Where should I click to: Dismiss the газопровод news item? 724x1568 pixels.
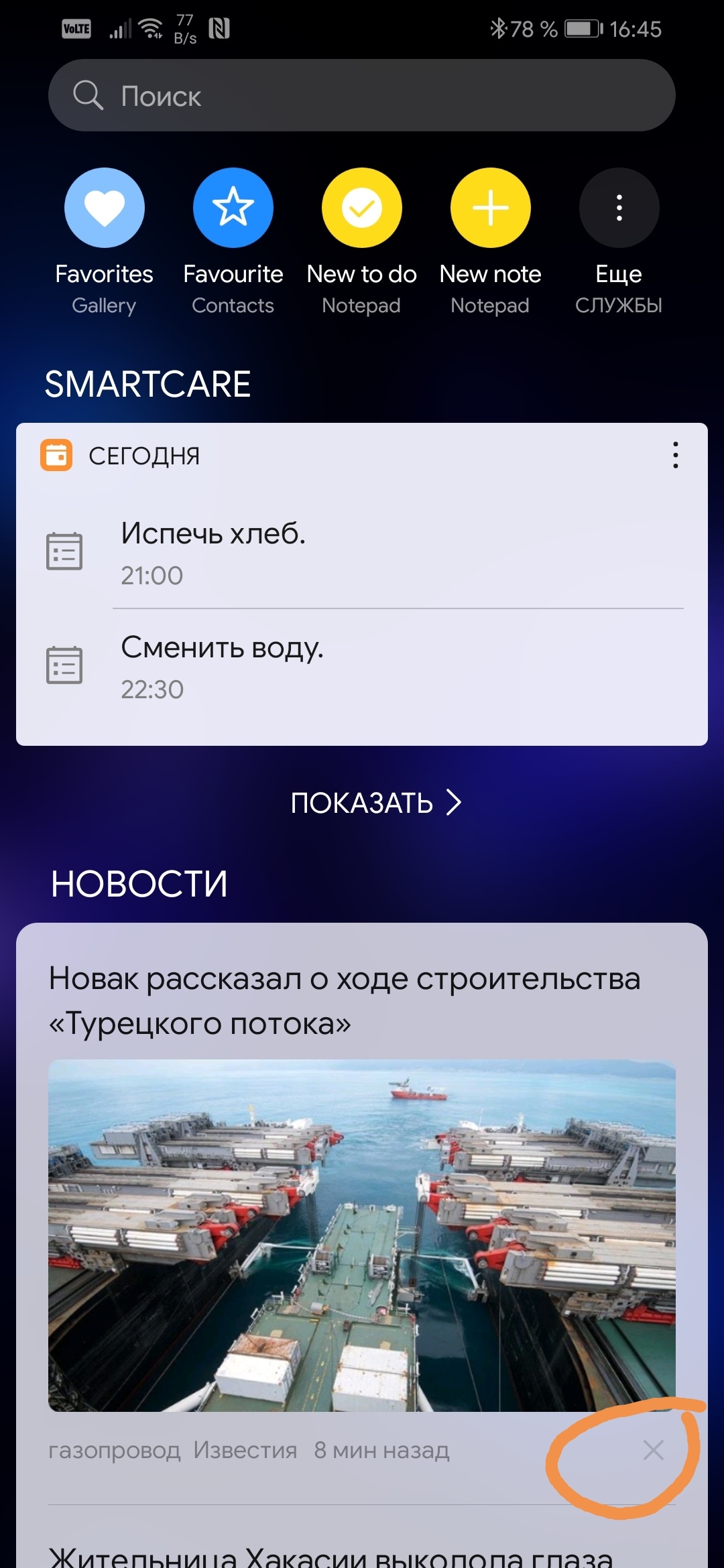pyautogui.click(x=653, y=1450)
